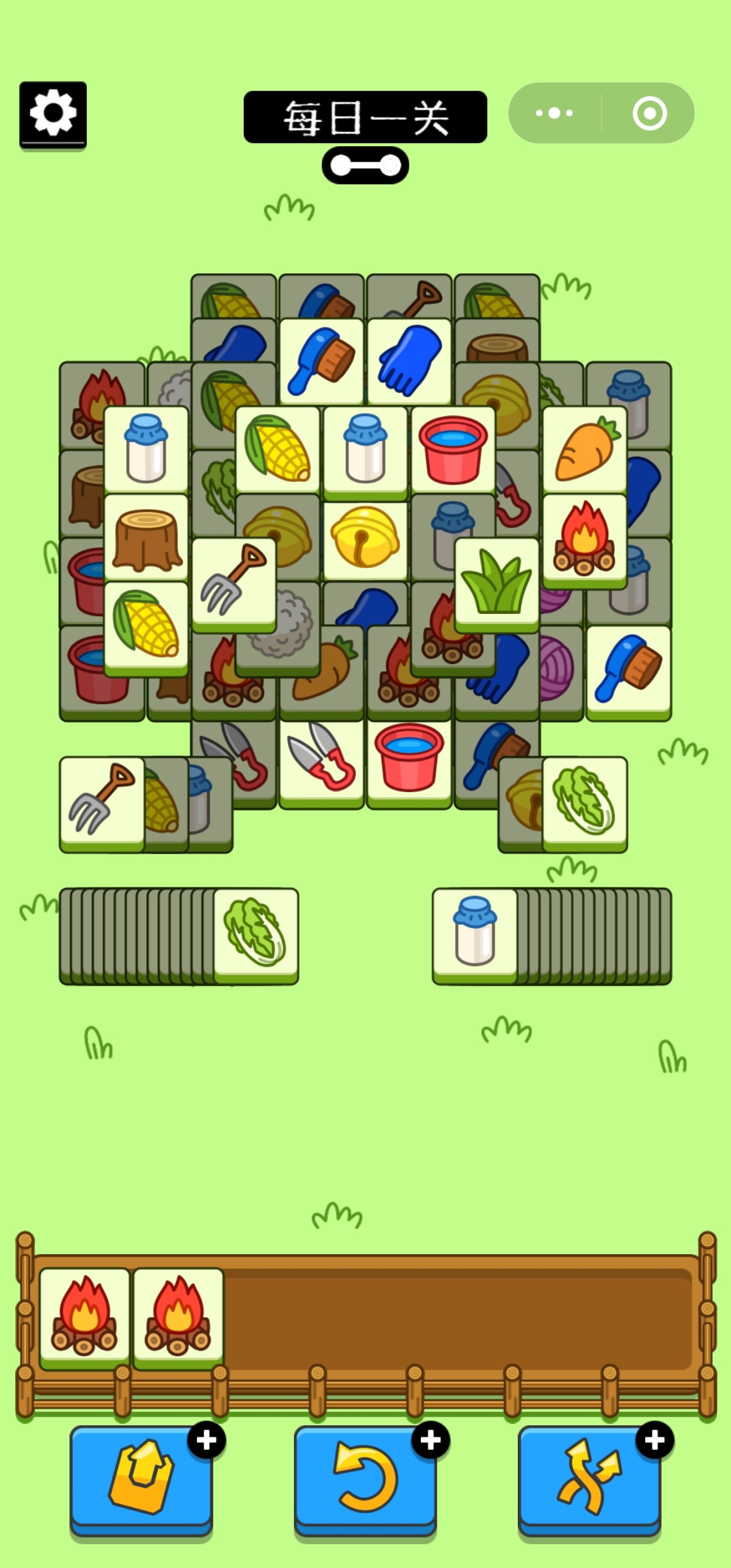Viewport: 731px width, 1568px height.
Task: Use the move-out tiles power-up
Action: pyautogui.click(x=141, y=1478)
